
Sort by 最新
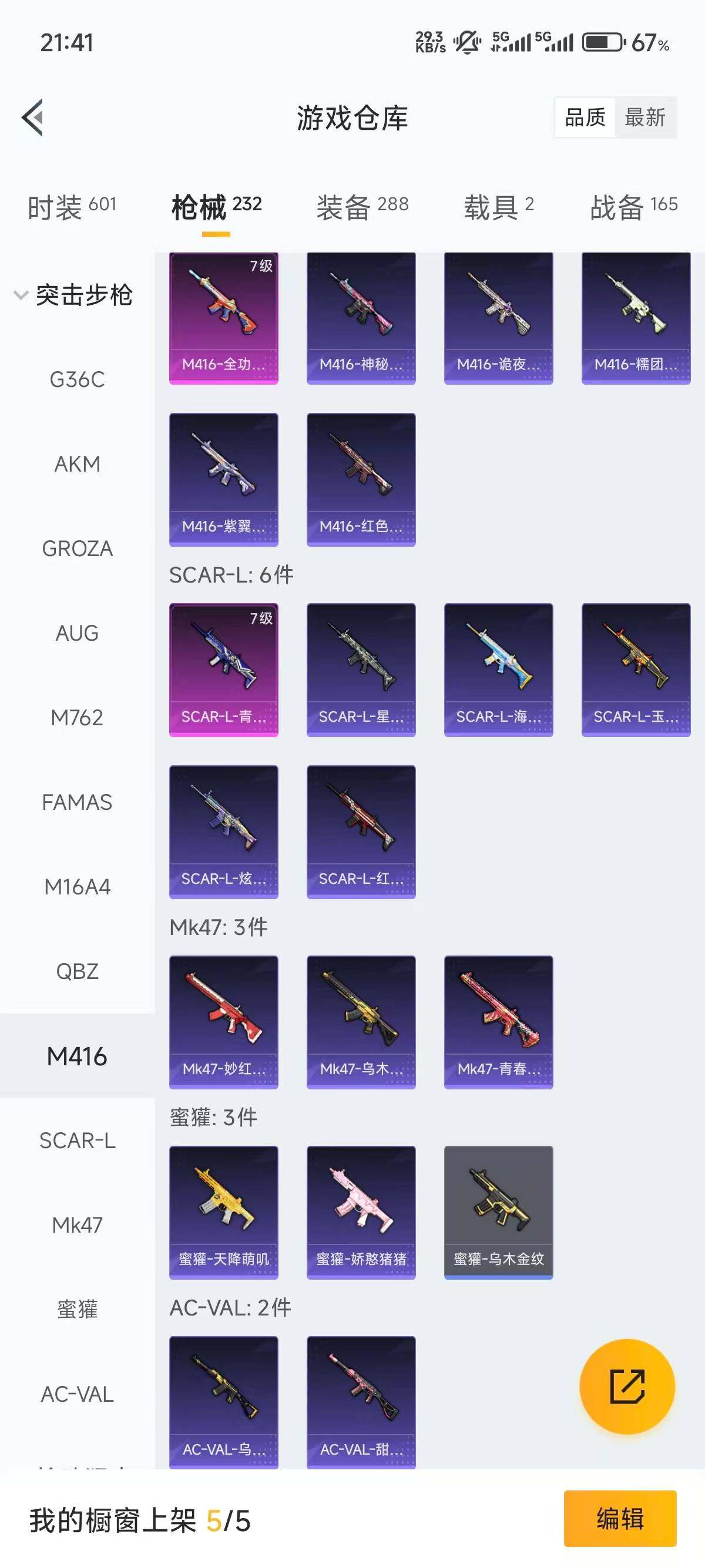tap(644, 117)
